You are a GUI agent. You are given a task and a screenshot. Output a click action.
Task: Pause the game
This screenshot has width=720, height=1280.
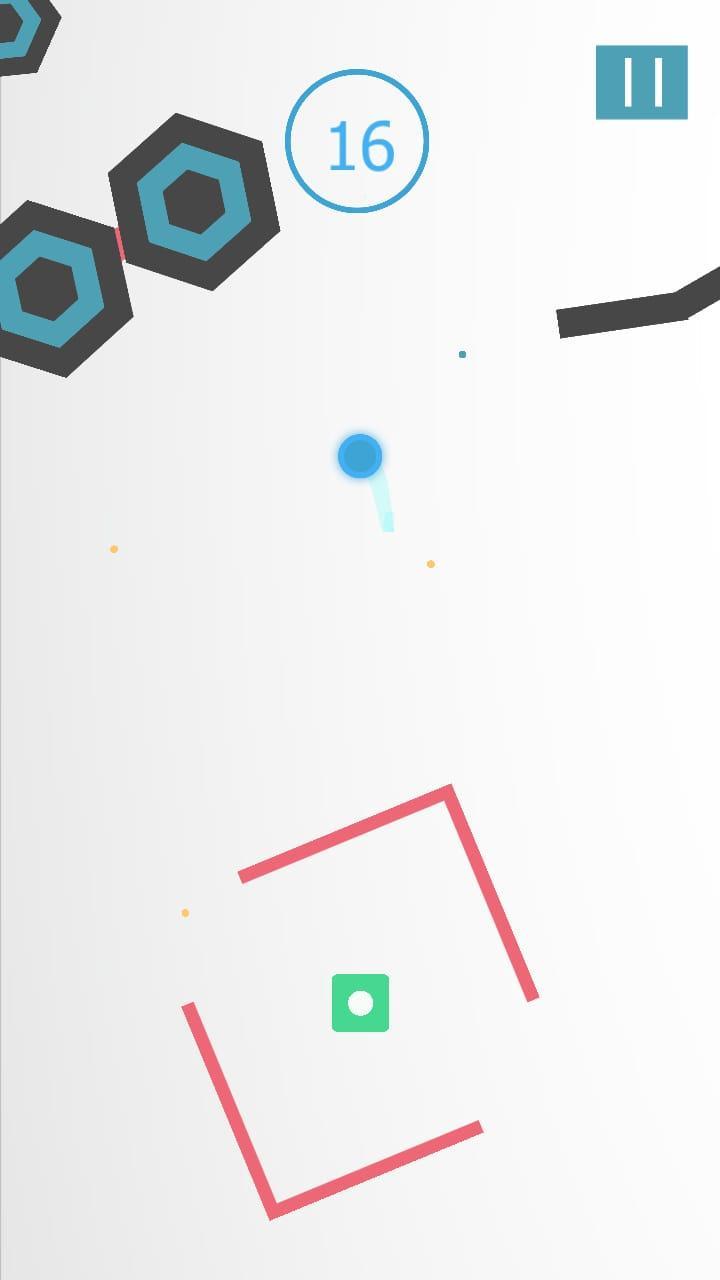(x=641, y=82)
